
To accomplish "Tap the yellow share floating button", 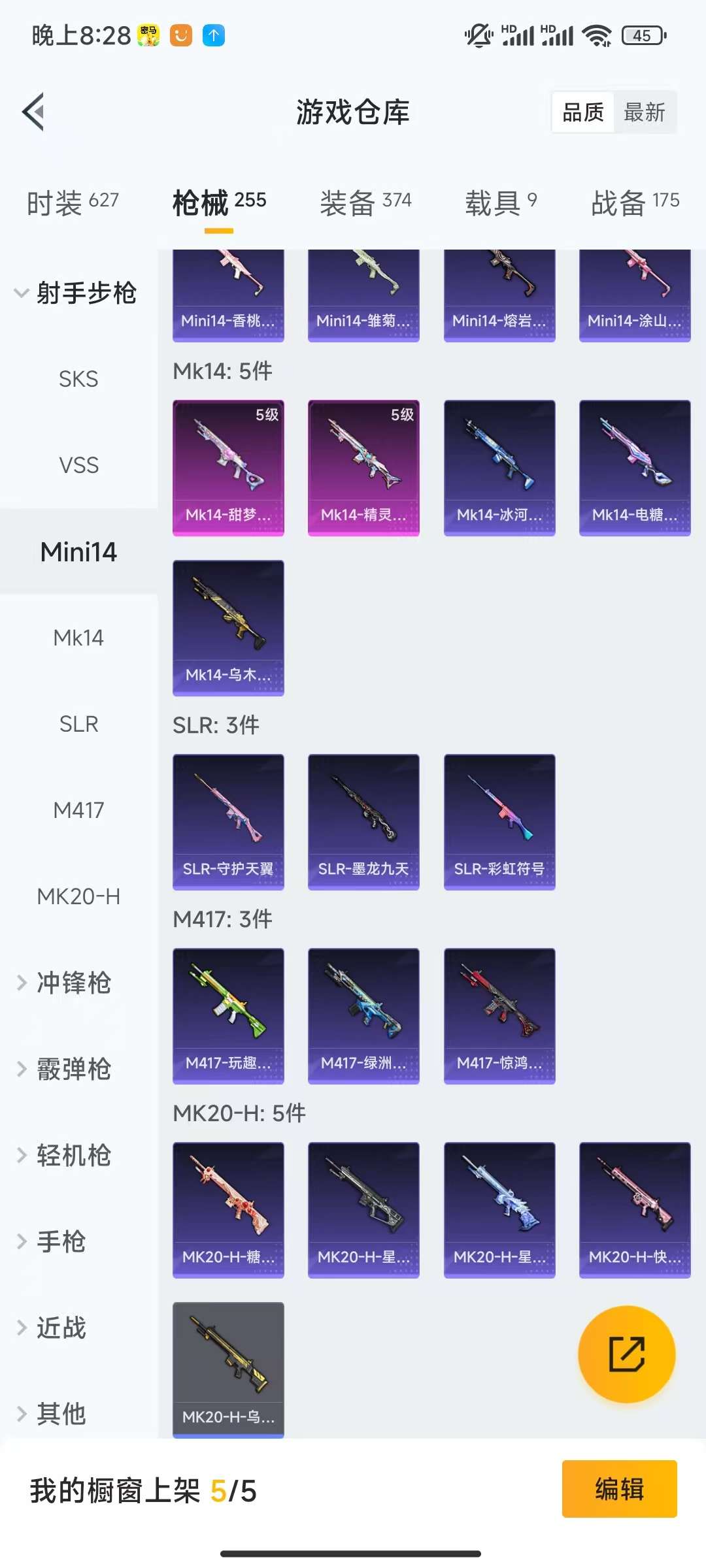I will (626, 1354).
